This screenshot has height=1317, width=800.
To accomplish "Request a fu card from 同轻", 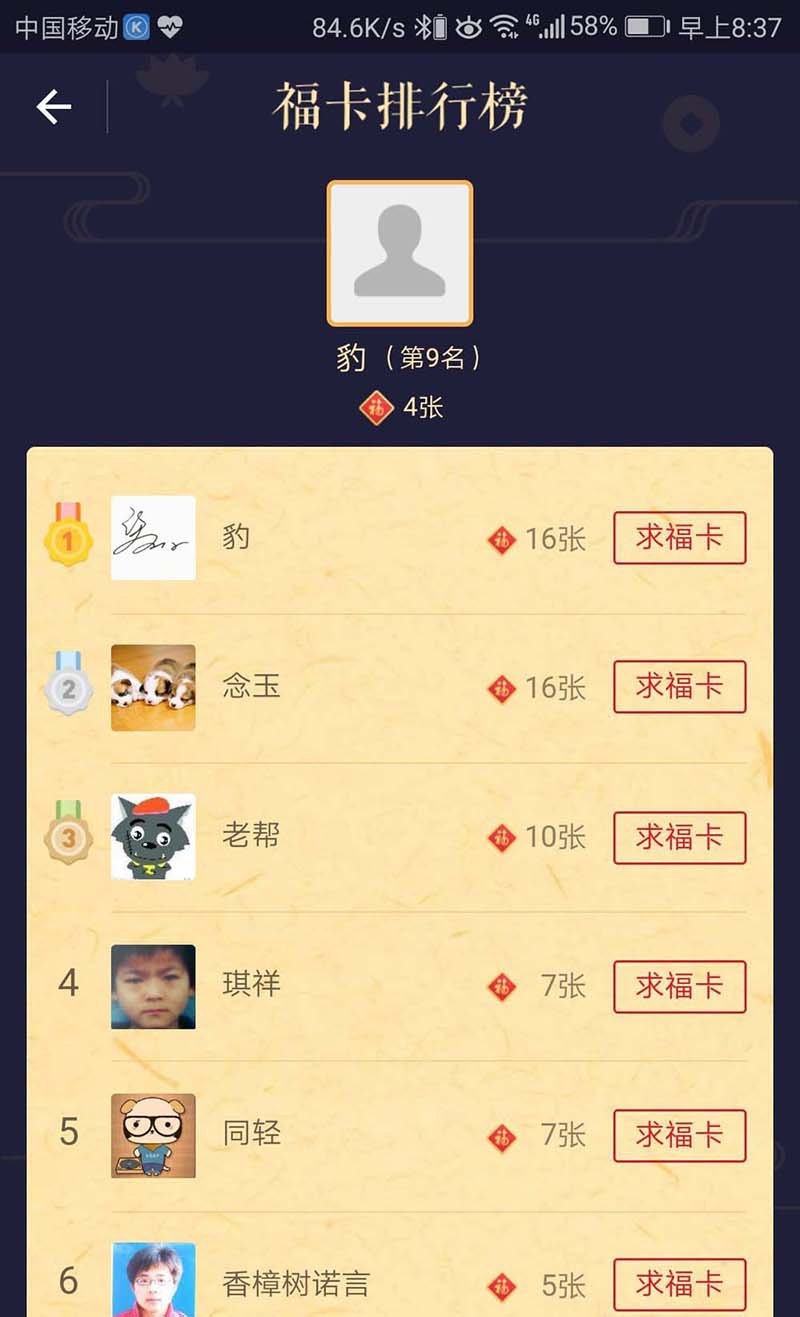I will click(679, 1135).
